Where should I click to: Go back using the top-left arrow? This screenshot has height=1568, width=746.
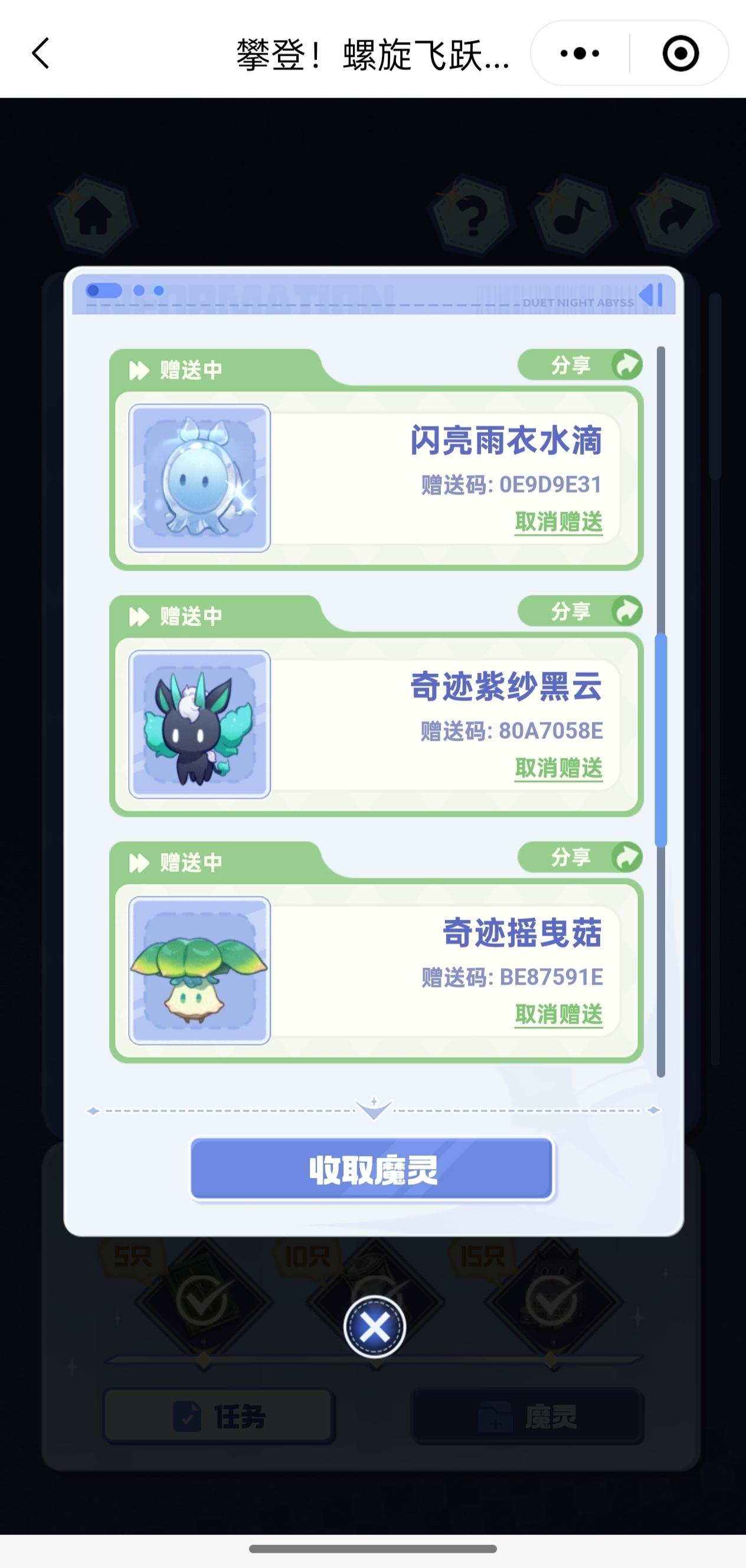point(41,54)
